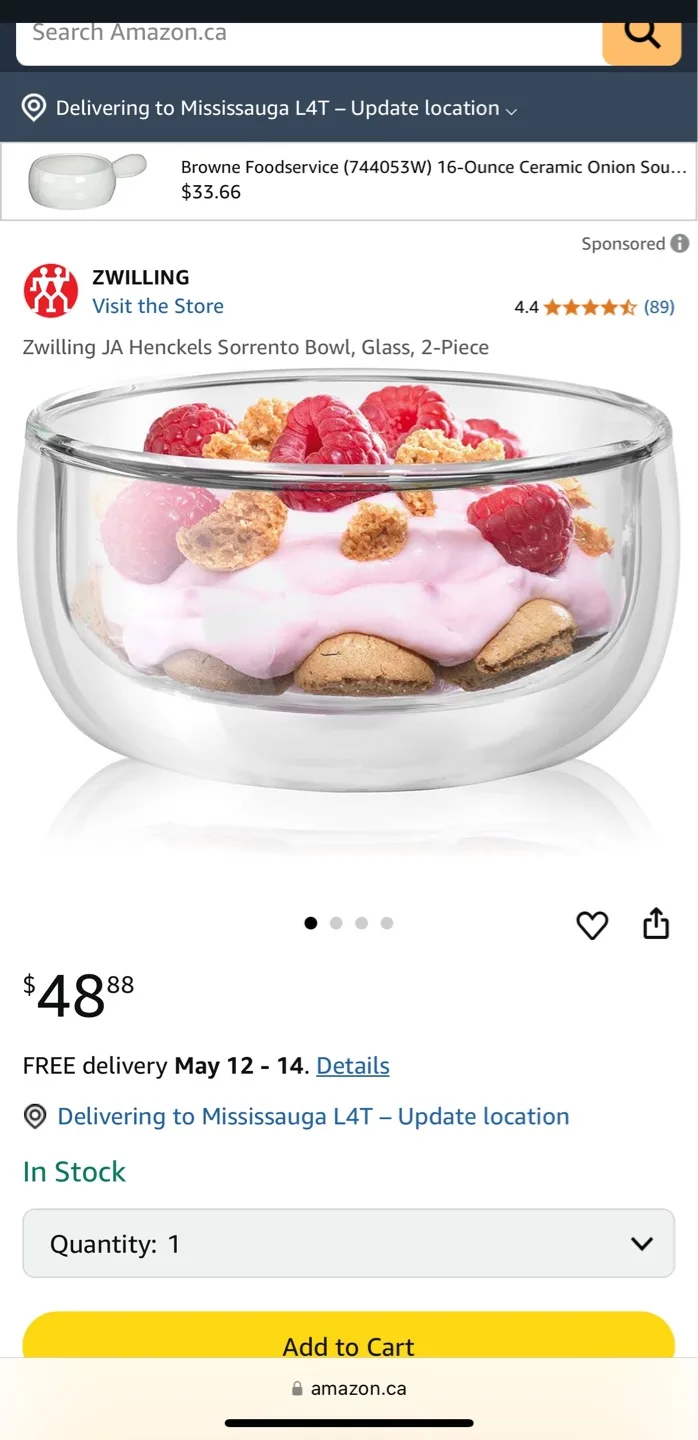Tap Delivering to Mississauga L4T link below price

point(312,1116)
